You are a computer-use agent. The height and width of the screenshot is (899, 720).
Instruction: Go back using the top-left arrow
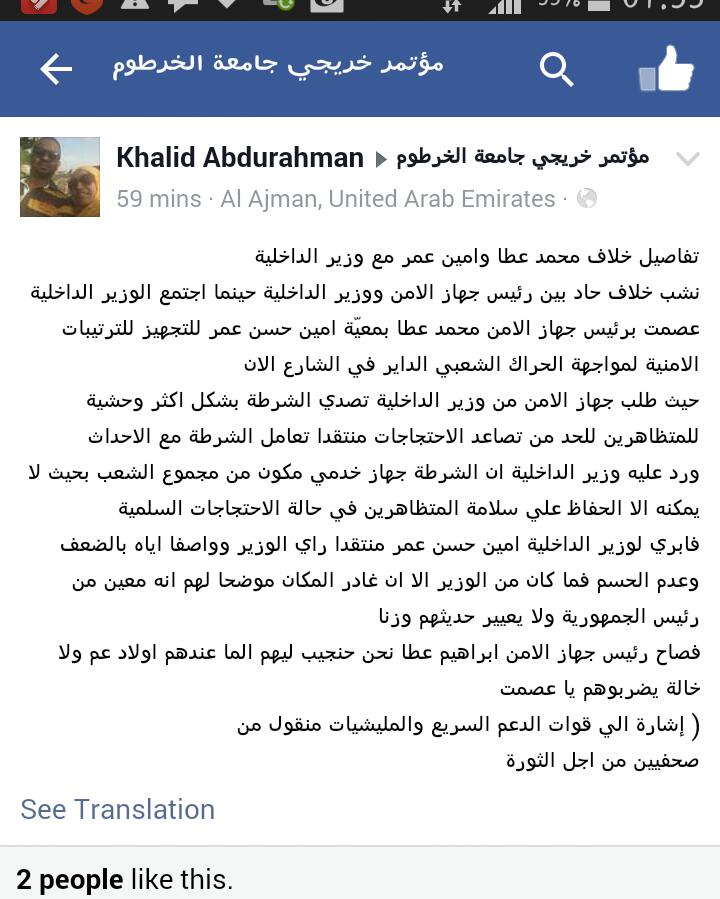56,69
